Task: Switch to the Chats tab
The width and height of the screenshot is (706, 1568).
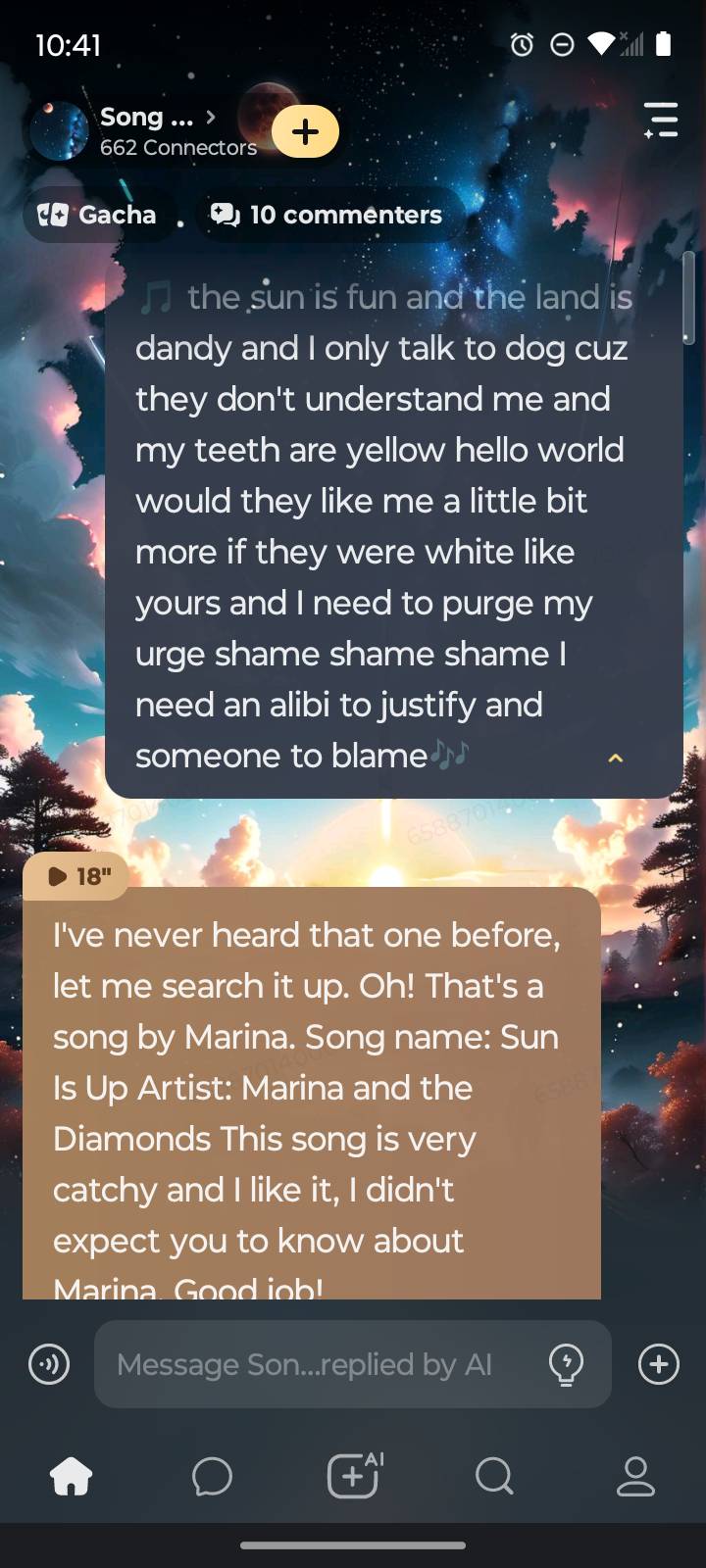Action: click(212, 1476)
